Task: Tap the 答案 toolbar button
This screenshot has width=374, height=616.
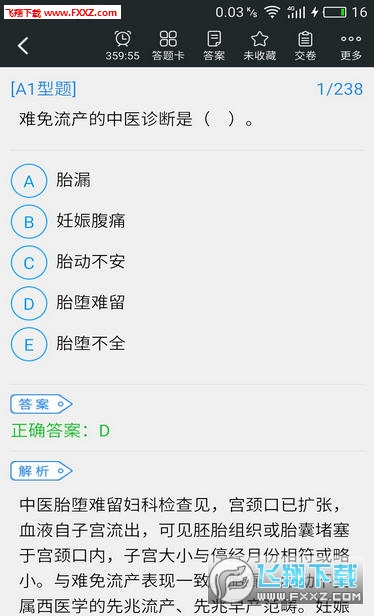Action: coord(214,46)
